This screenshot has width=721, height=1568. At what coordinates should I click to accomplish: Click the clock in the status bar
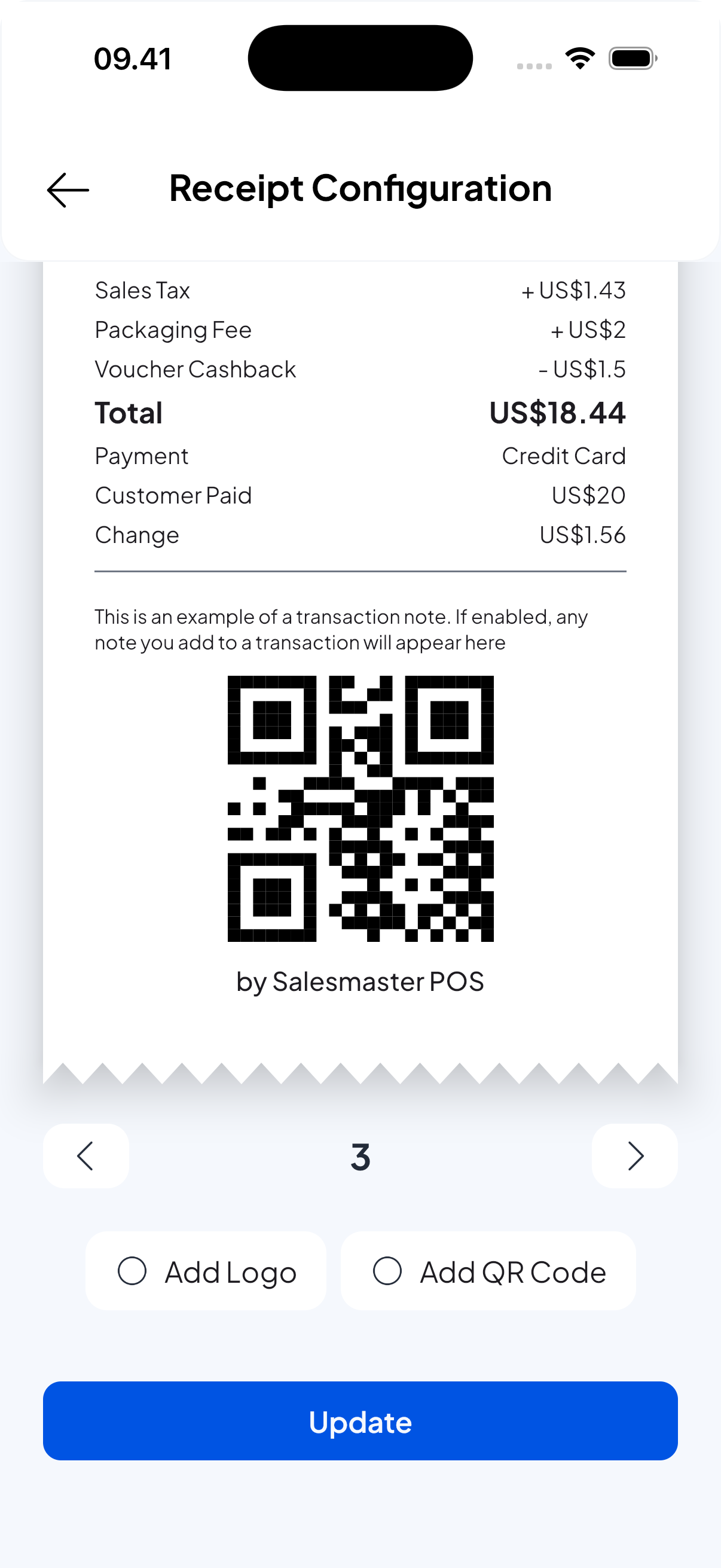tap(133, 58)
